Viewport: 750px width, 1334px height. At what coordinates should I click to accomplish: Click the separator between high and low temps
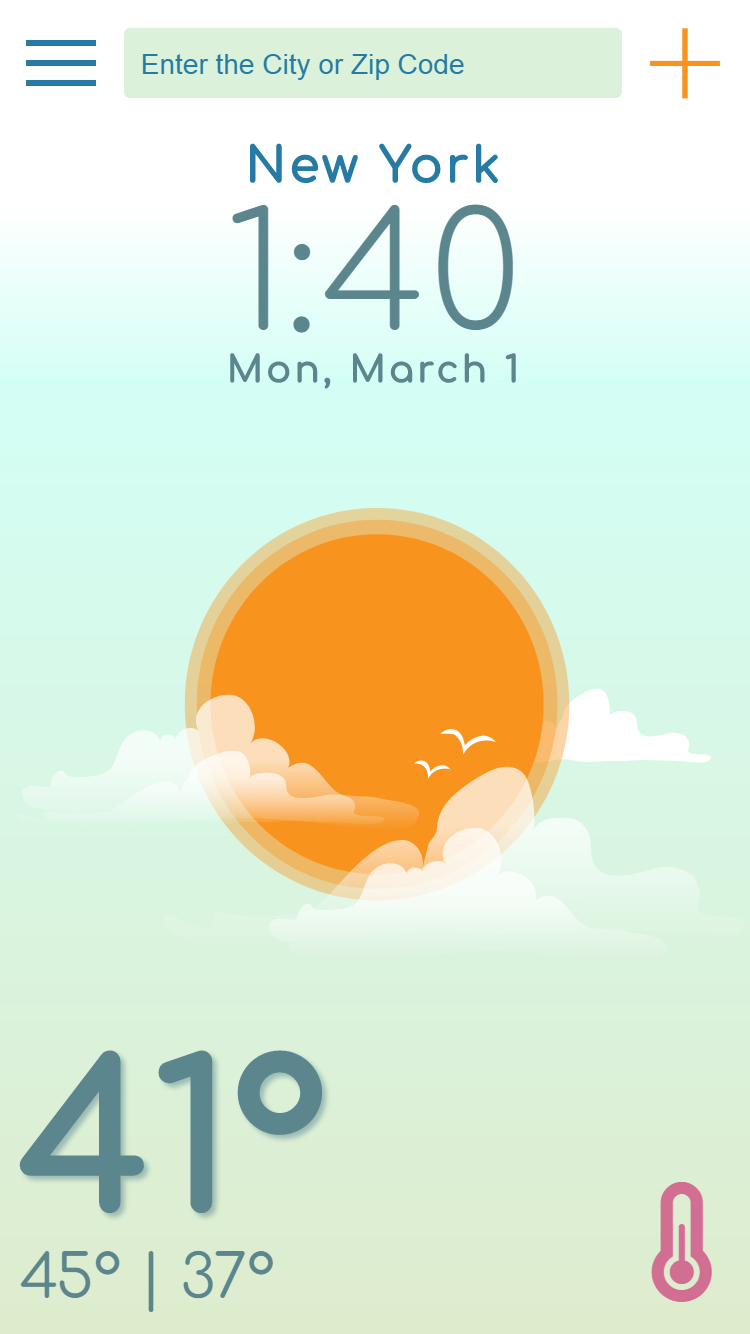150,1268
